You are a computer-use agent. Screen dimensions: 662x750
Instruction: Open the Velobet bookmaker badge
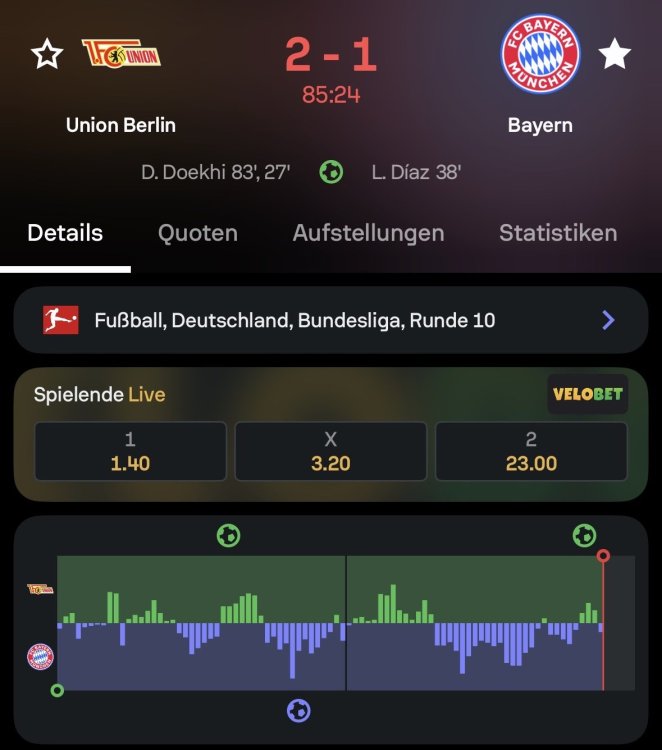click(588, 394)
